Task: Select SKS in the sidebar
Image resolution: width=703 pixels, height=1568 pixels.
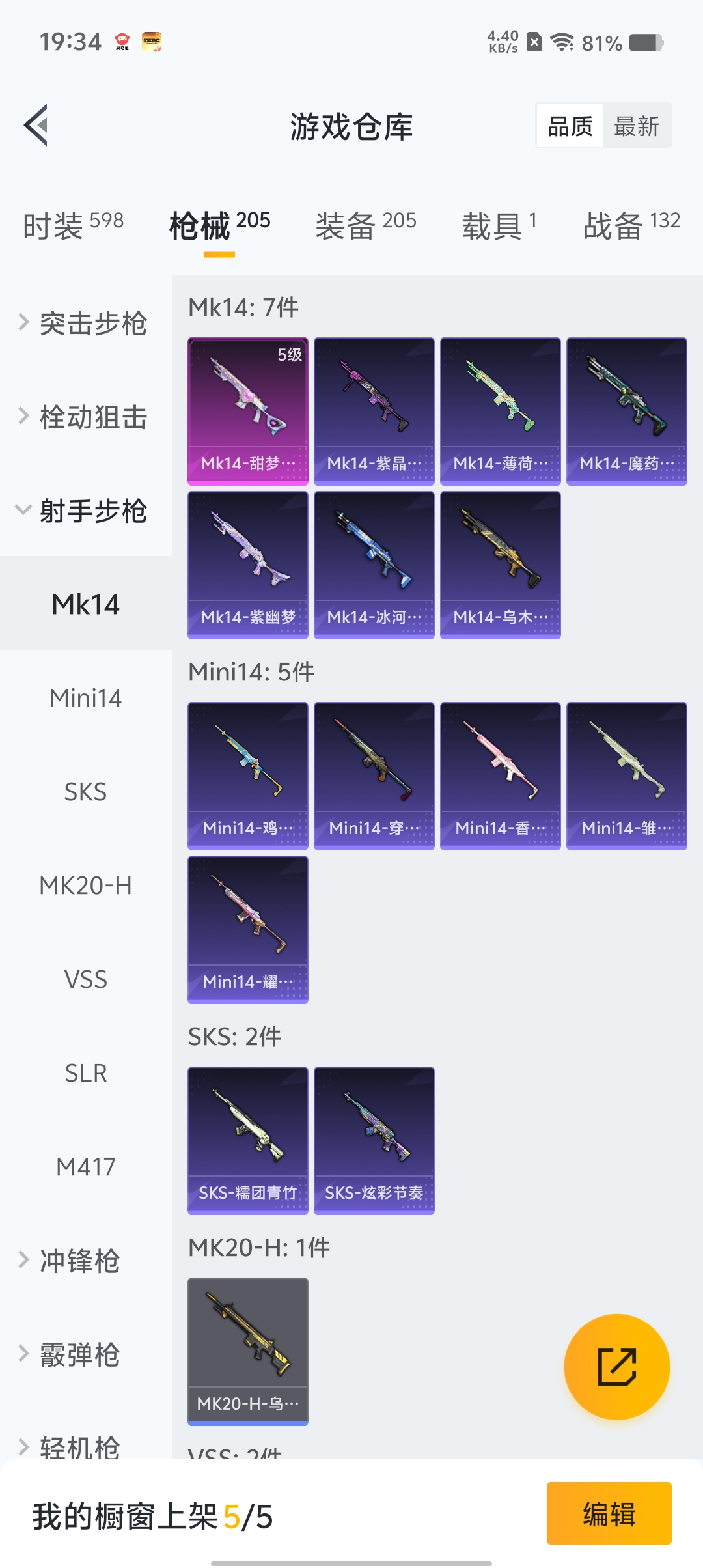Action: [85, 792]
